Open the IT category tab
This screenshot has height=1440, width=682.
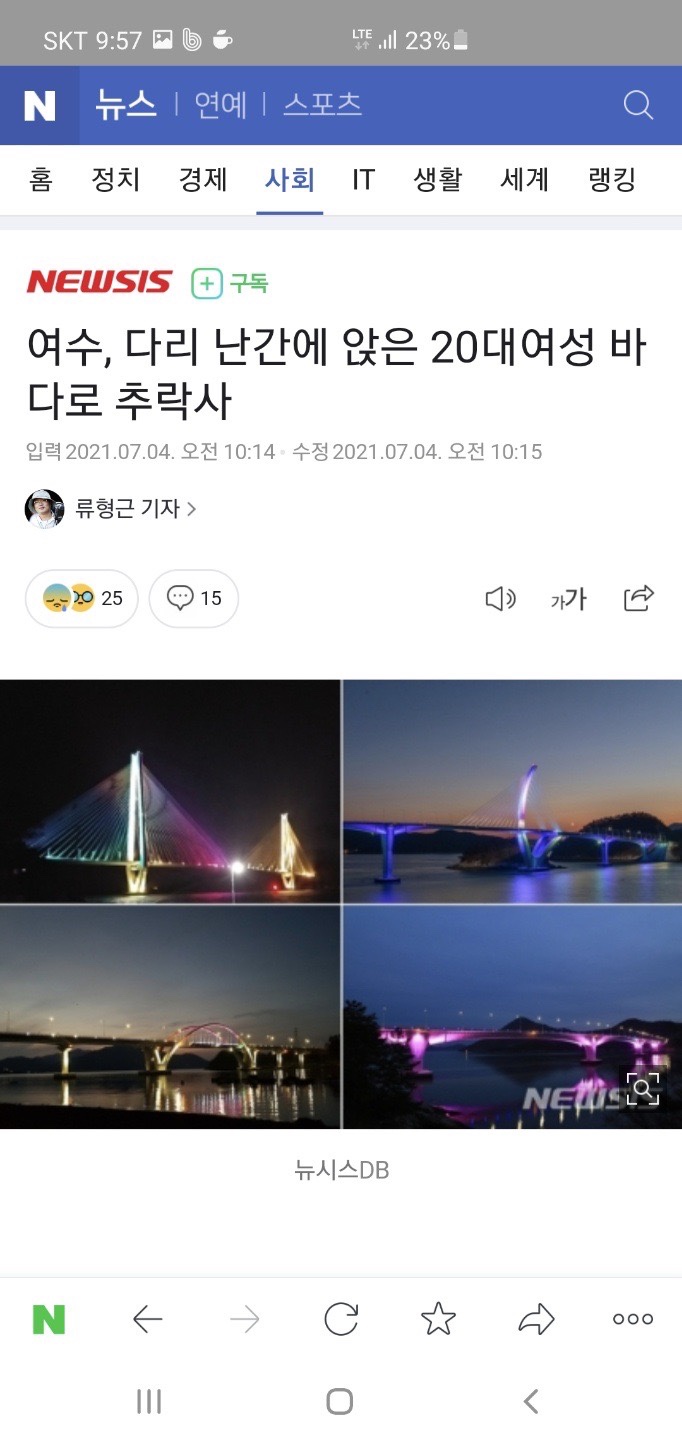pos(363,180)
